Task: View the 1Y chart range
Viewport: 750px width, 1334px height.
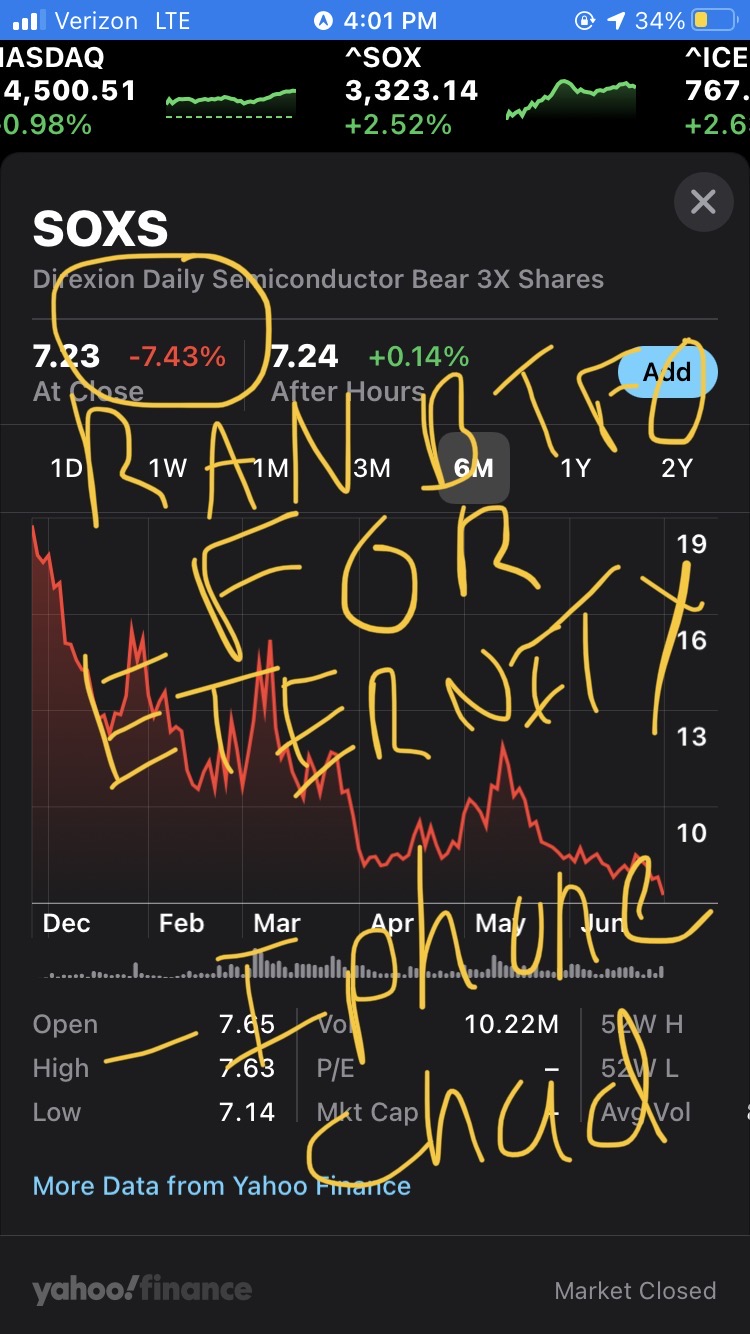Action: click(x=575, y=468)
